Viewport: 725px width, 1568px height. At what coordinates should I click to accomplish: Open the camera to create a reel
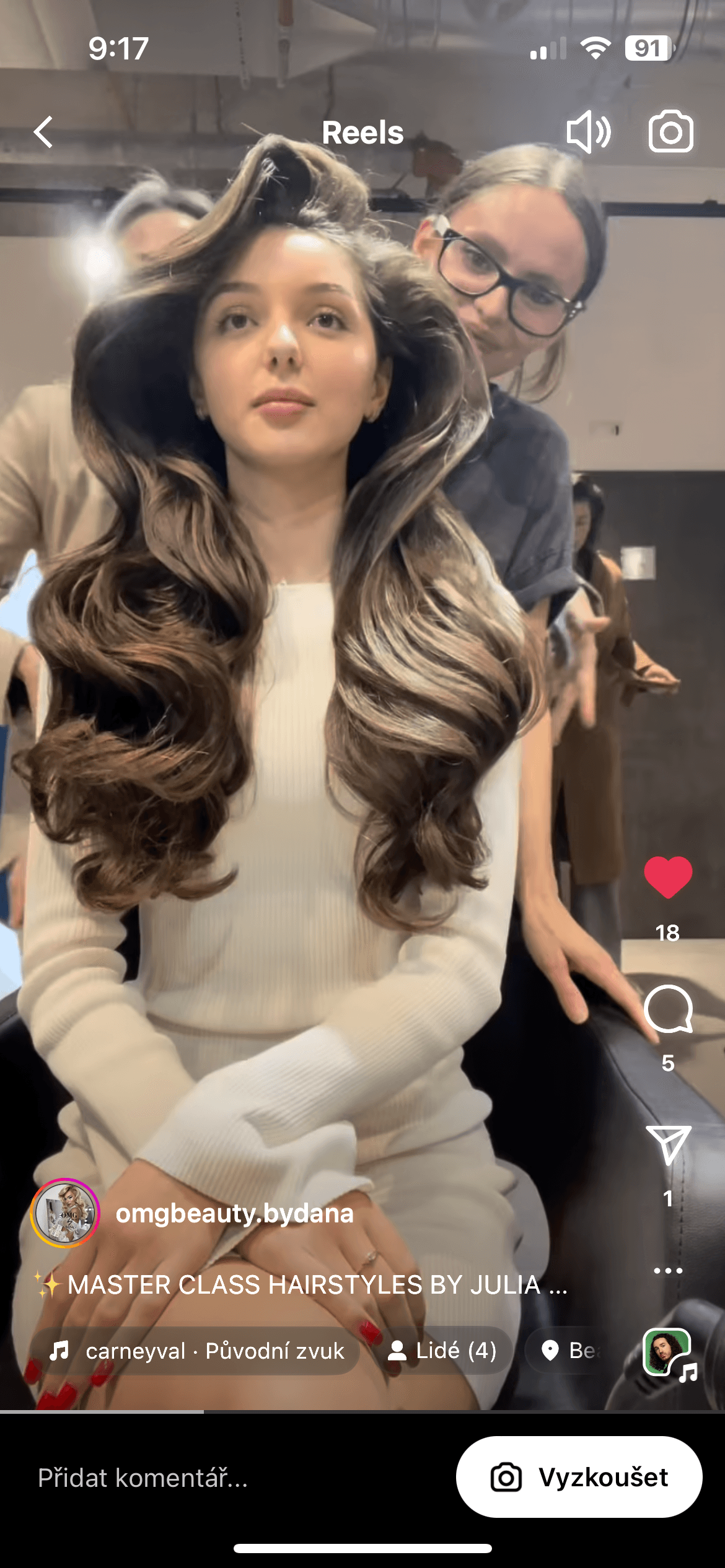click(x=670, y=131)
